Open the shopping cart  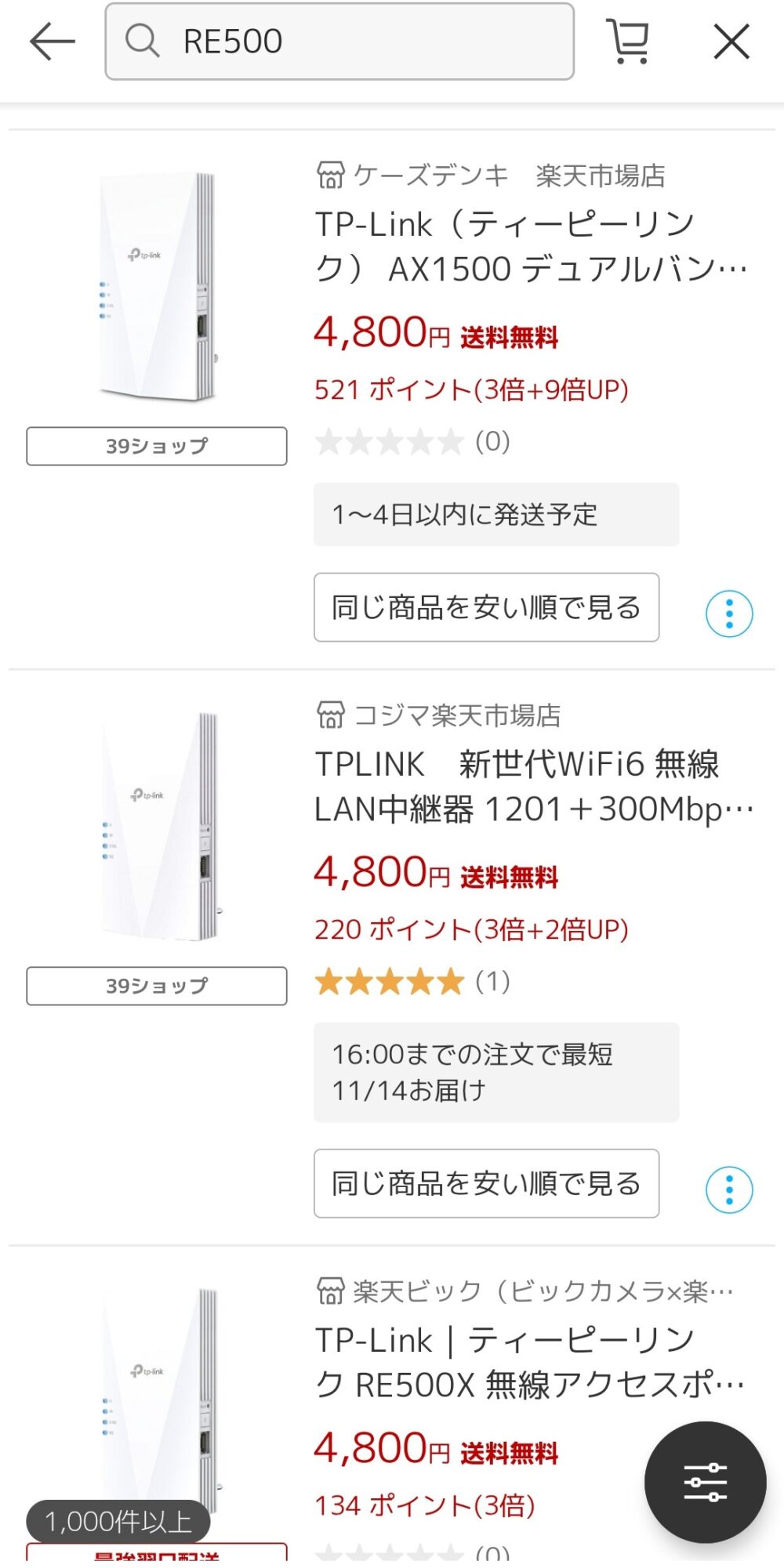[628, 42]
